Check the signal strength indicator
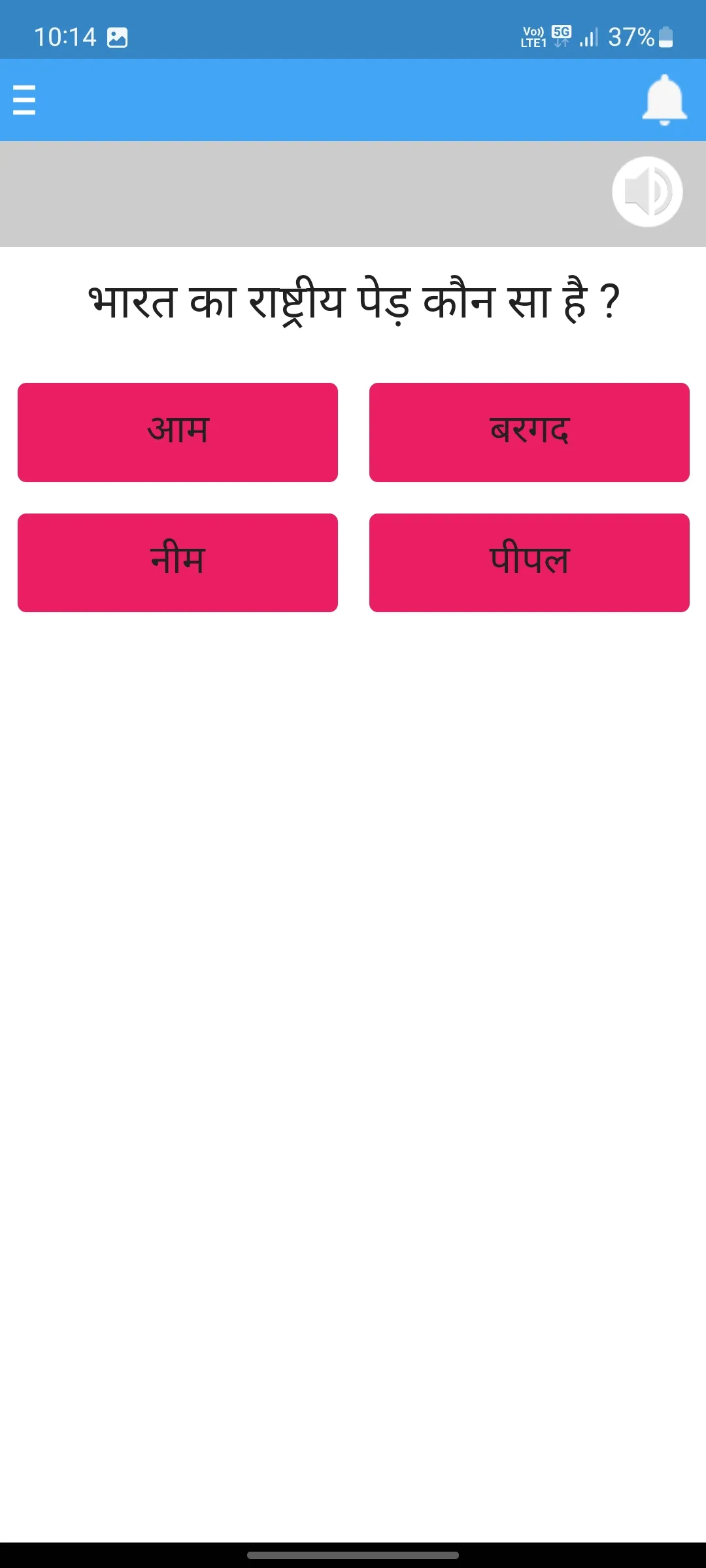This screenshot has height=1568, width=706. (x=587, y=37)
